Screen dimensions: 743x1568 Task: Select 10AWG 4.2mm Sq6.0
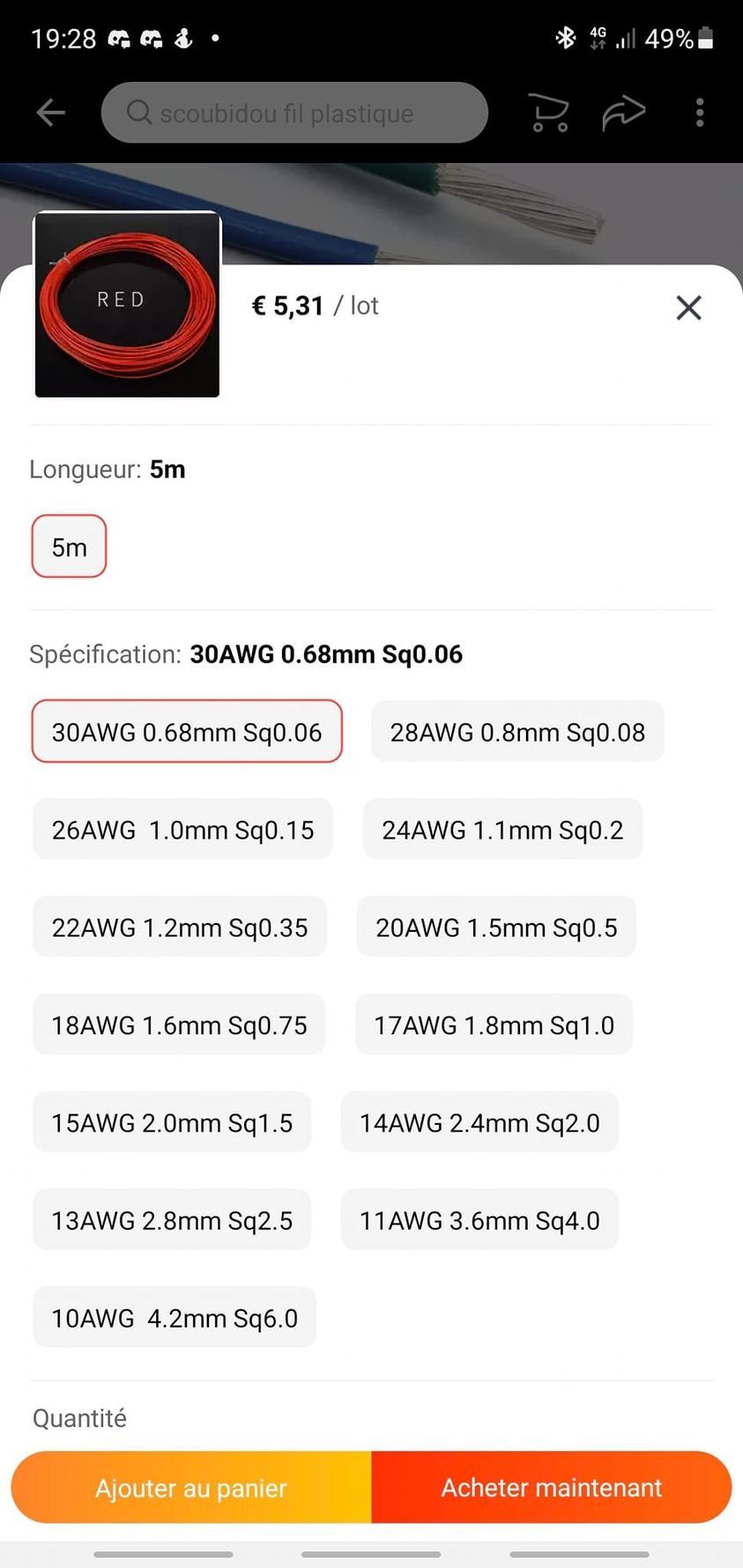point(175,1319)
